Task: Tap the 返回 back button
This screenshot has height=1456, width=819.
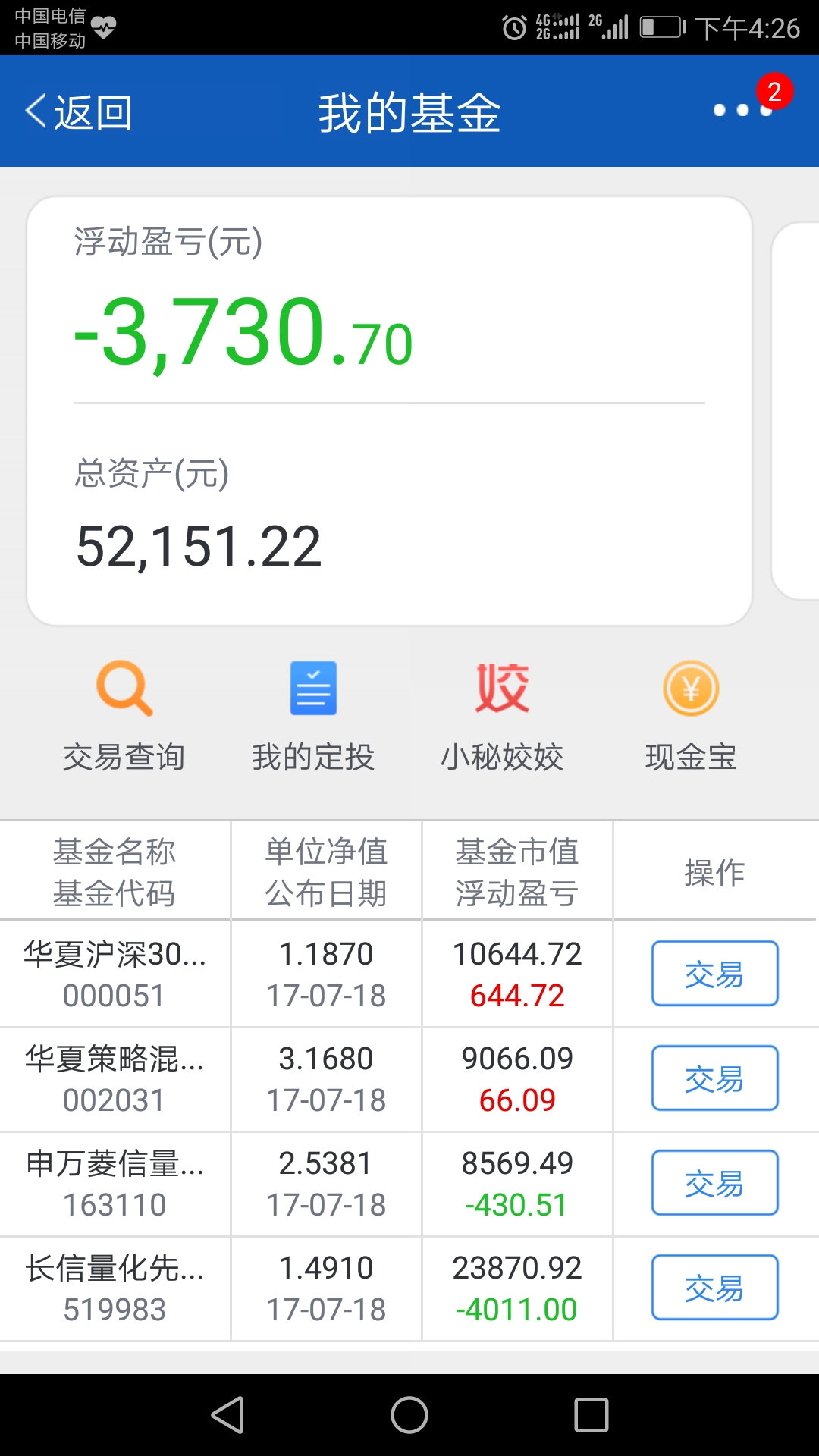Action: click(79, 112)
